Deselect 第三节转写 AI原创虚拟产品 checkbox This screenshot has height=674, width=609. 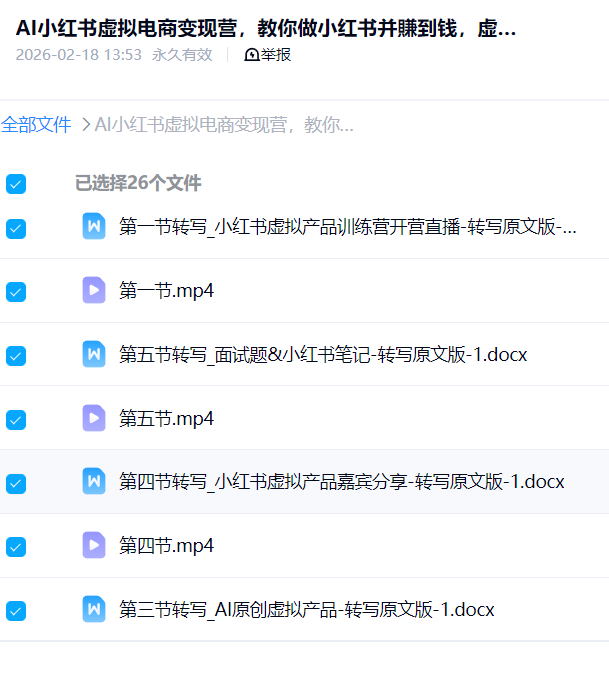(x=16, y=610)
